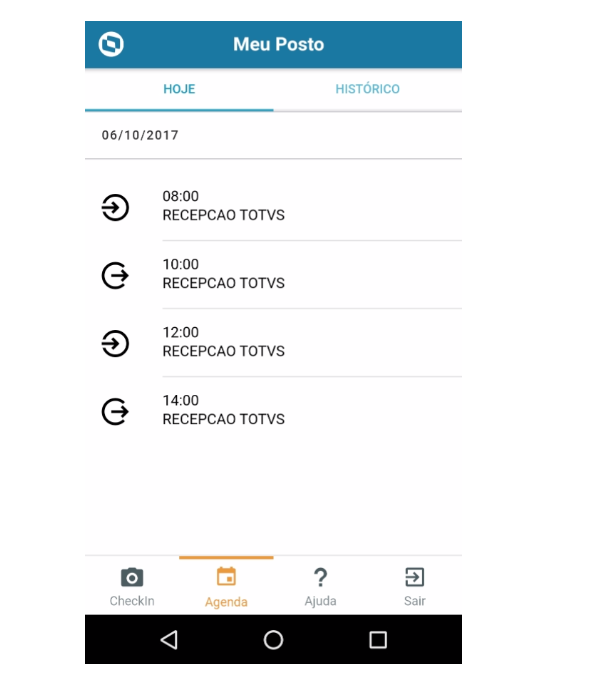Select the Agenda bottom tab

point(226,587)
